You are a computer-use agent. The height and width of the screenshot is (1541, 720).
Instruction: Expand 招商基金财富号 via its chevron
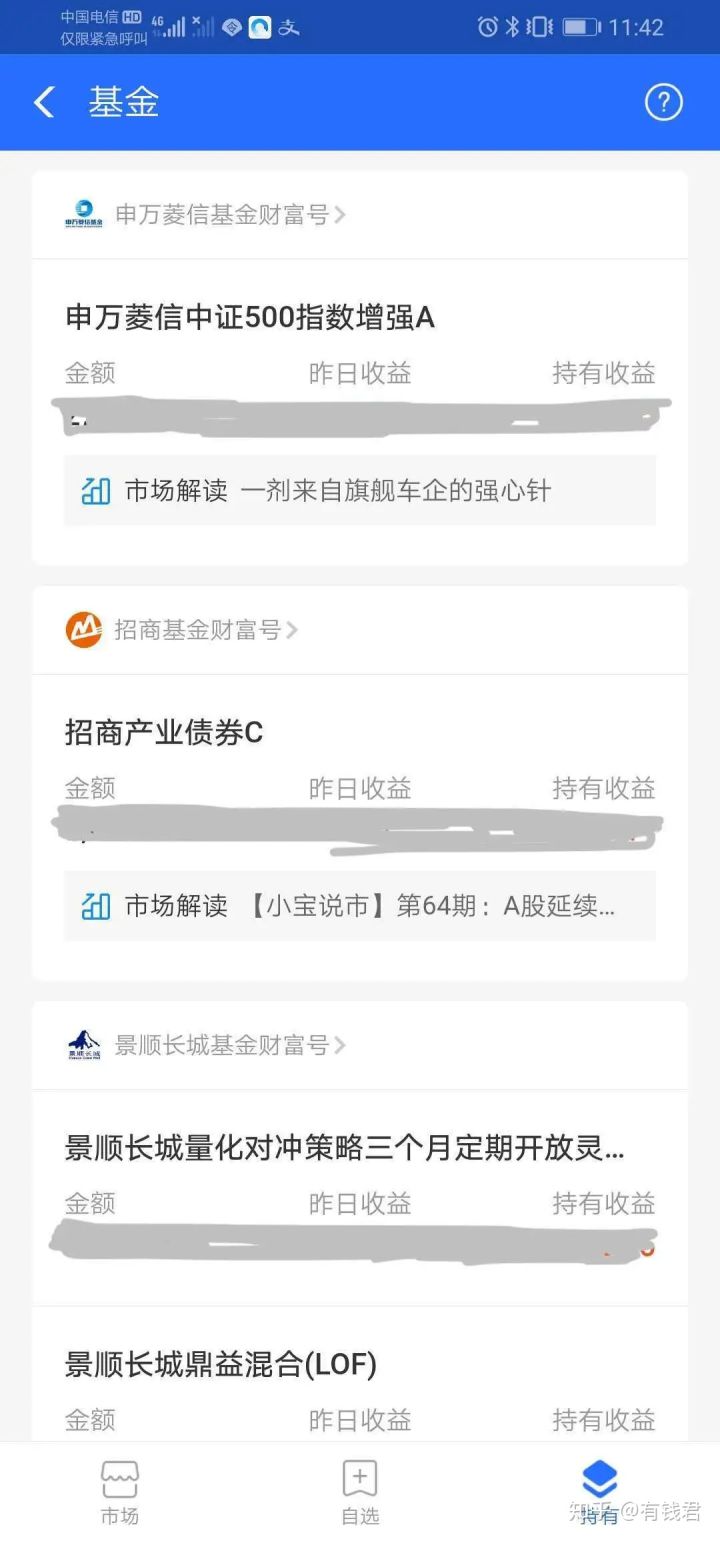coord(292,630)
